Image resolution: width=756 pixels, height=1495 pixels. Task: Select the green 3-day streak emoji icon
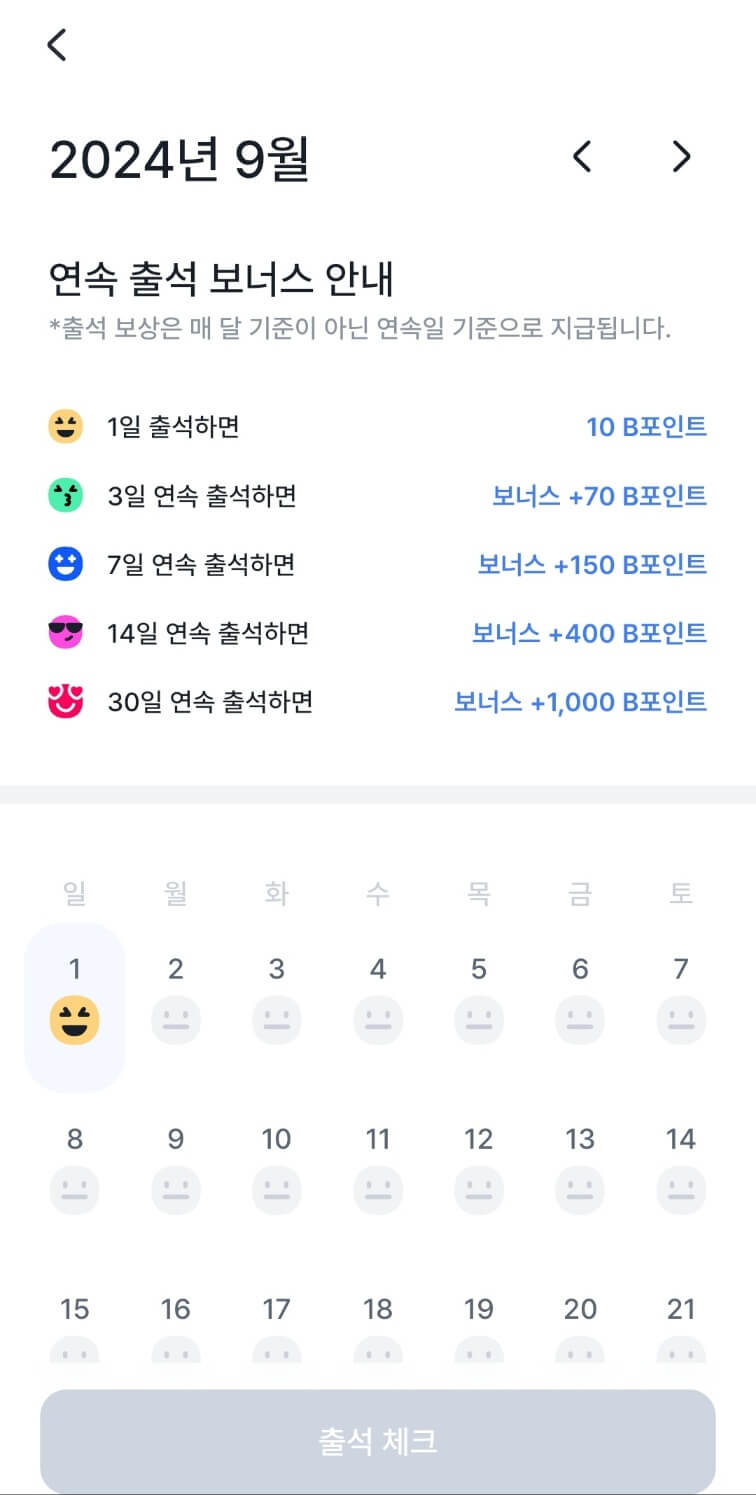point(63,495)
